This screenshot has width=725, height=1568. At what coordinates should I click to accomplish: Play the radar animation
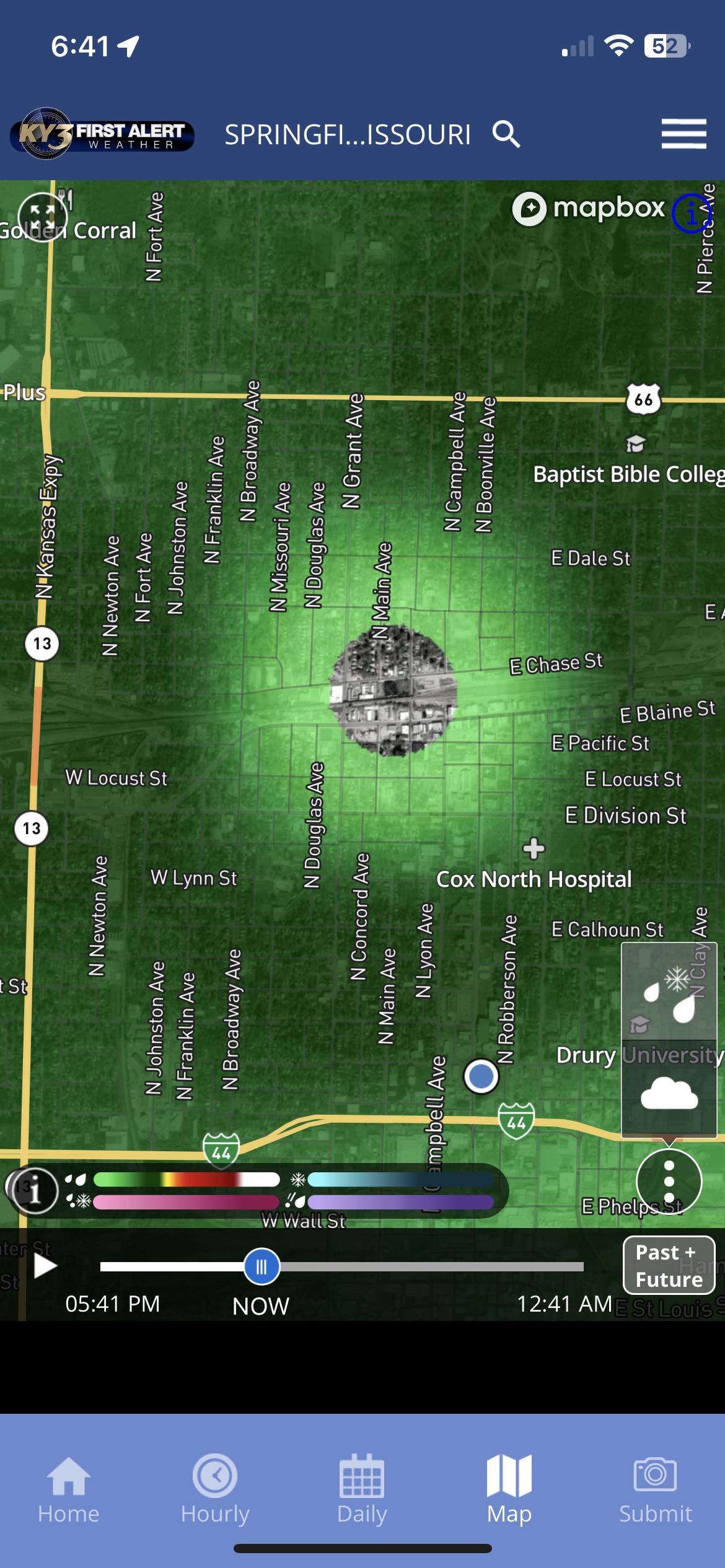[45, 1266]
